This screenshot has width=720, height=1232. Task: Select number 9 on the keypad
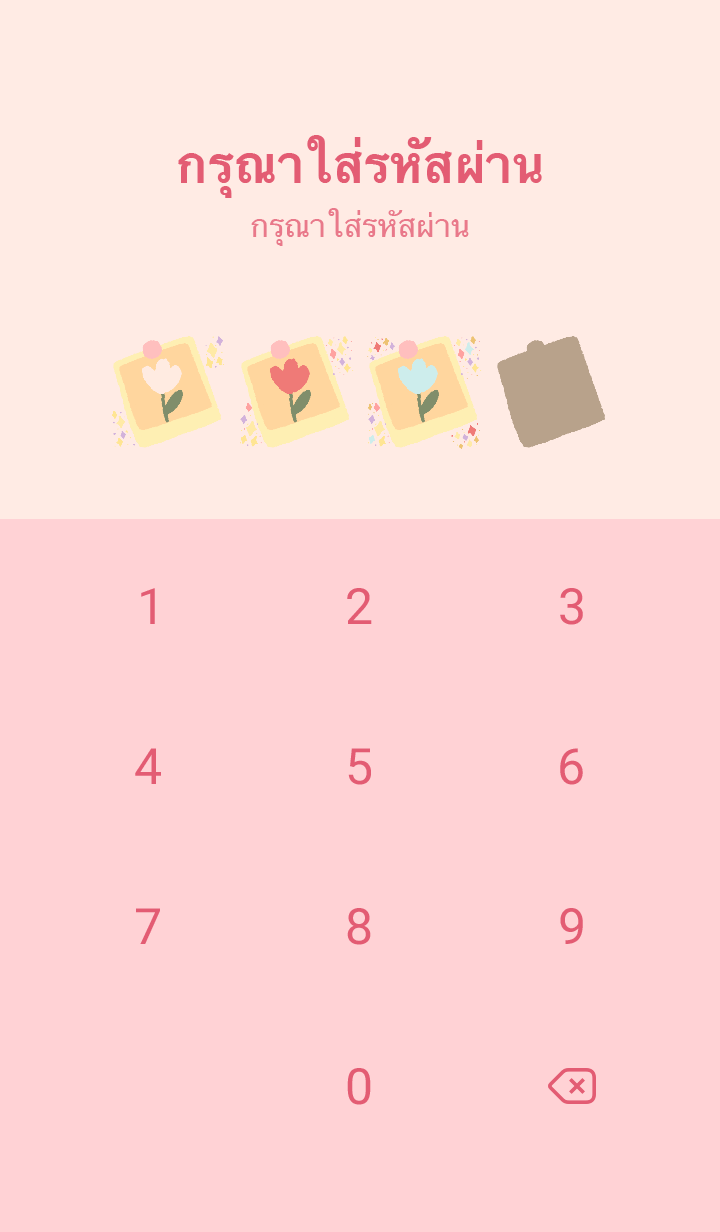[x=571, y=927]
